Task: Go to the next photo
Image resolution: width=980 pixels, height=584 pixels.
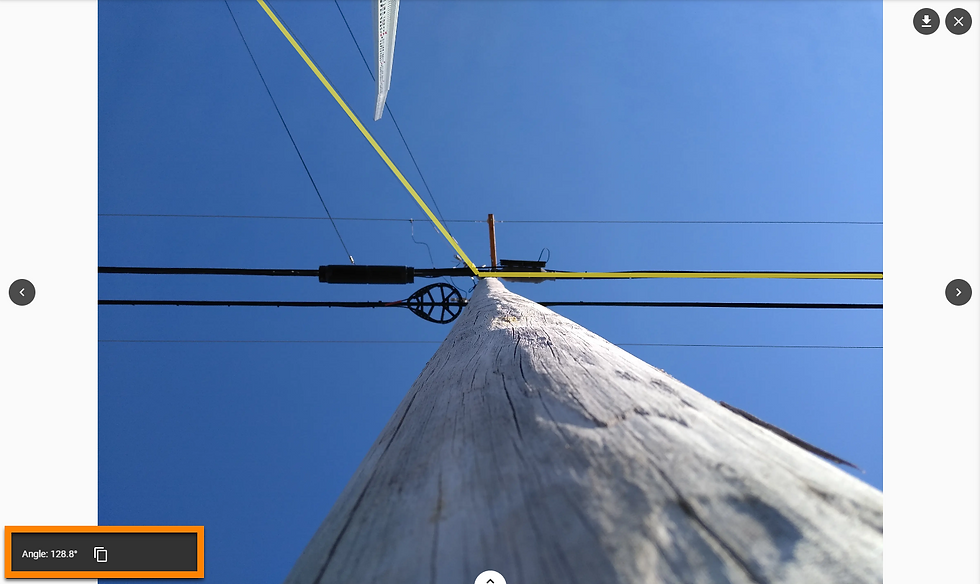Action: pos(958,292)
